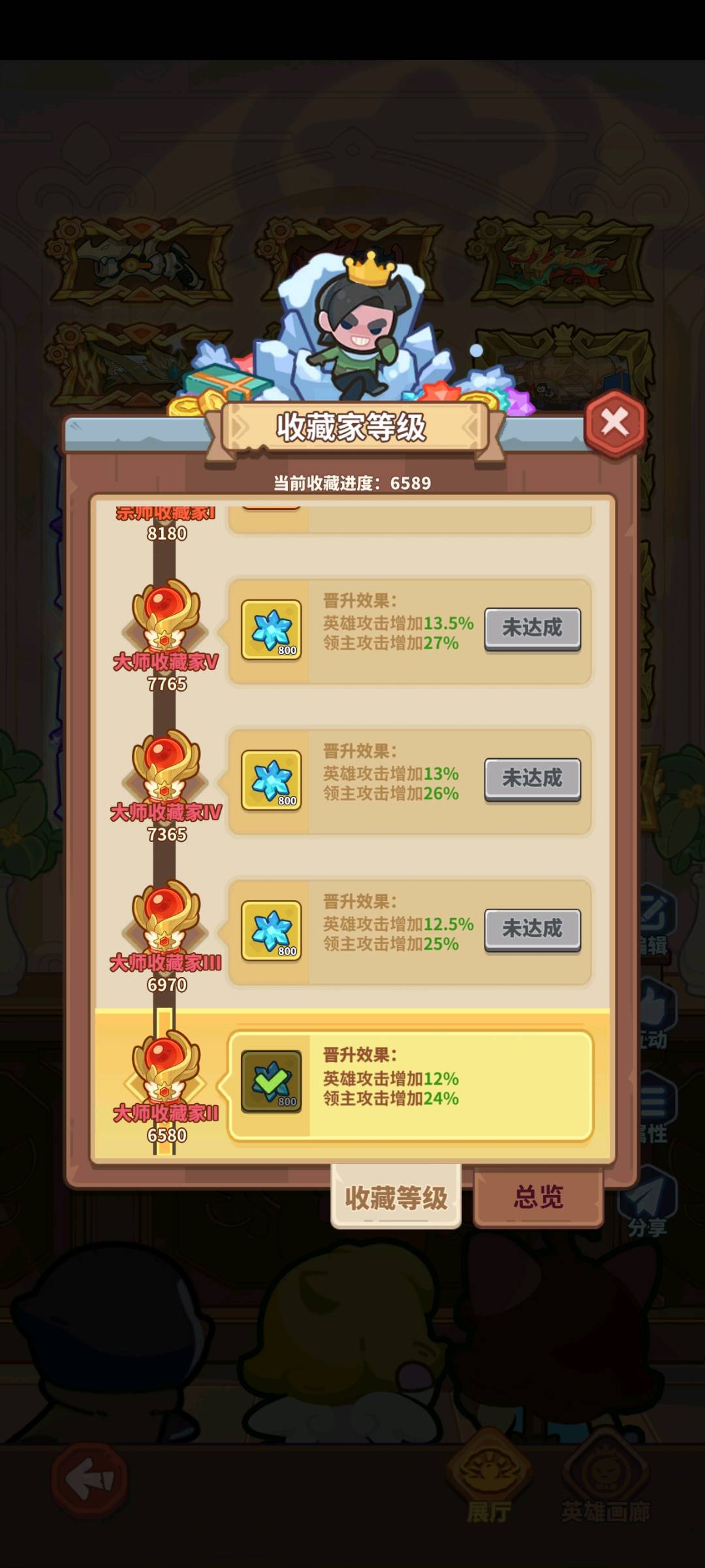Tap 未达成 button for 大师收藏家IV
Viewport: 705px width, 1568px height.
(533, 779)
